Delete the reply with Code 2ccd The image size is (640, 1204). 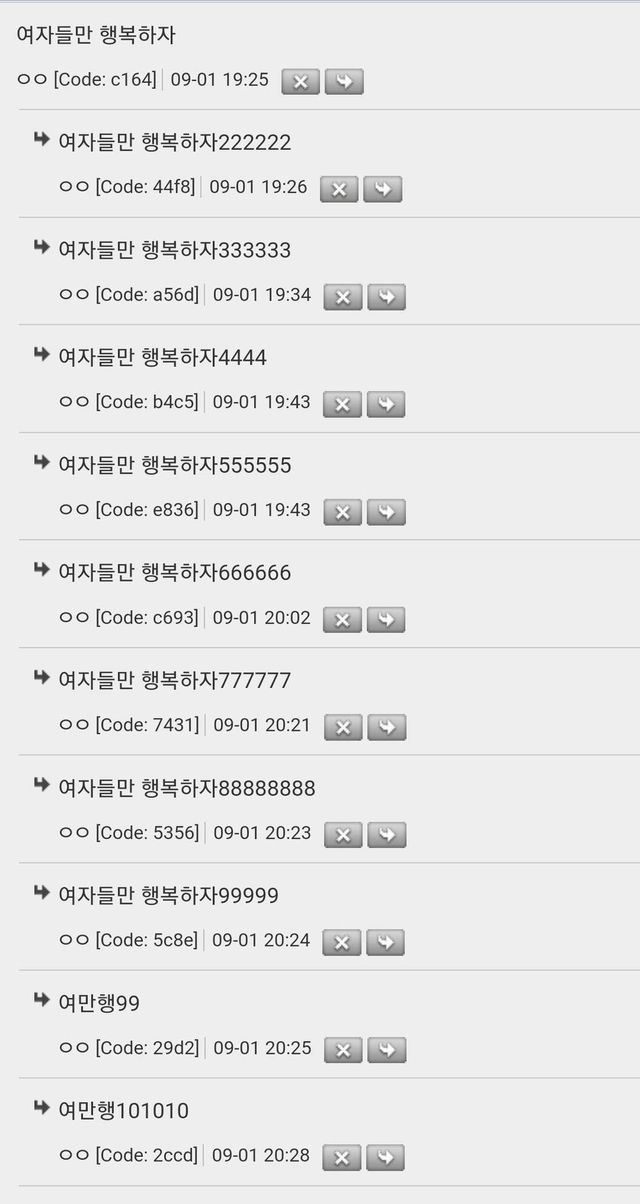343,1157
